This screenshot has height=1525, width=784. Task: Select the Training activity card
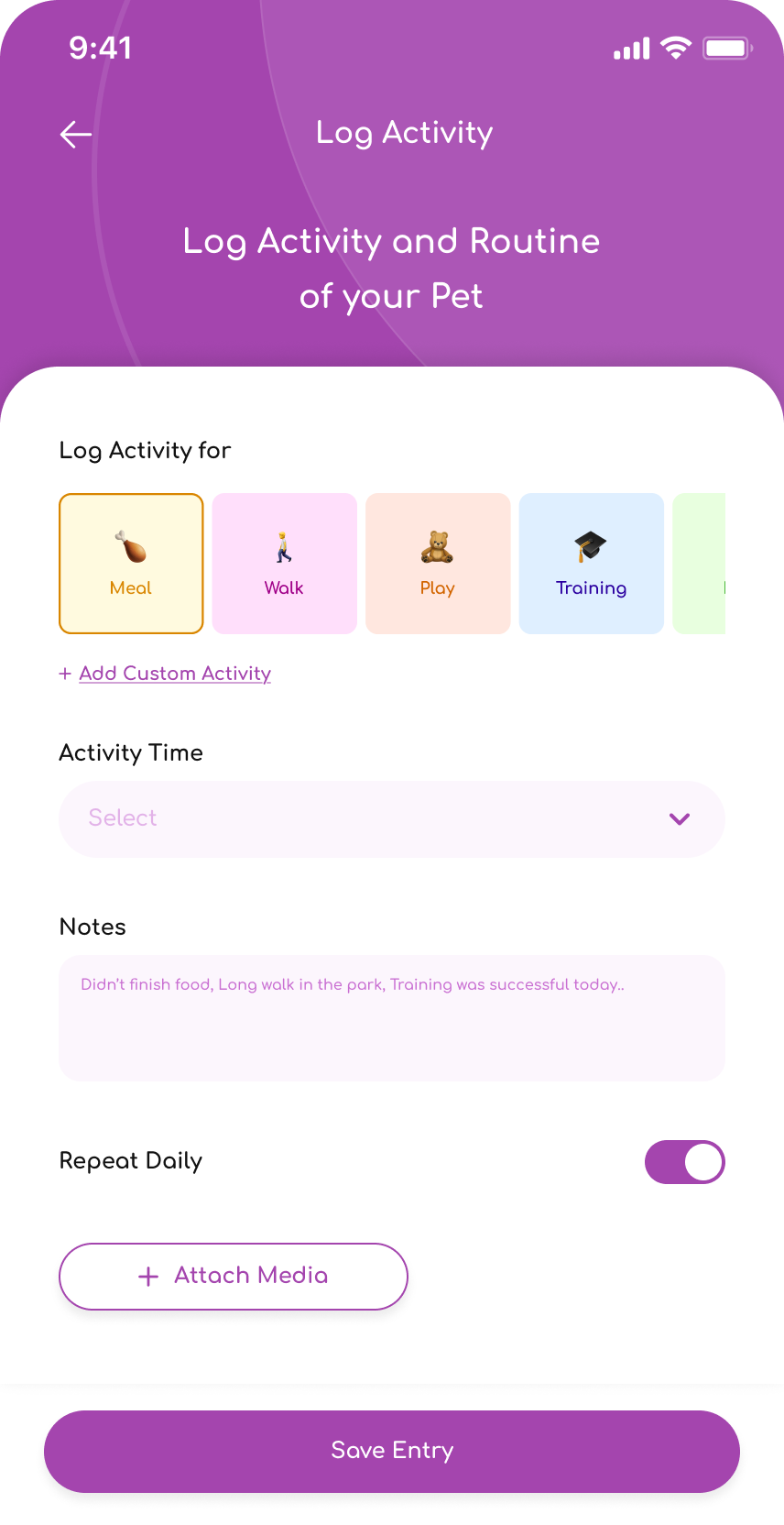[591, 564]
